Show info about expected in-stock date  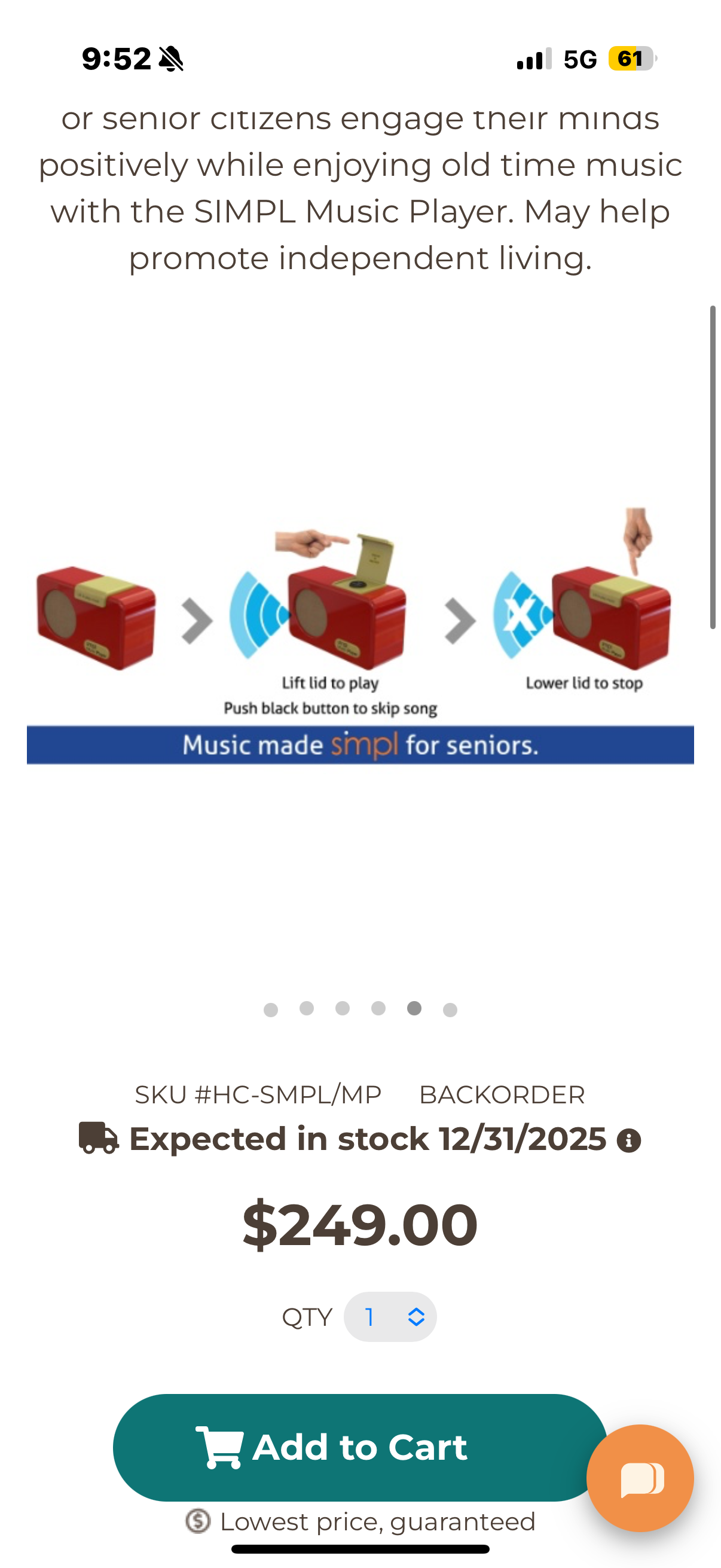[x=628, y=1140]
